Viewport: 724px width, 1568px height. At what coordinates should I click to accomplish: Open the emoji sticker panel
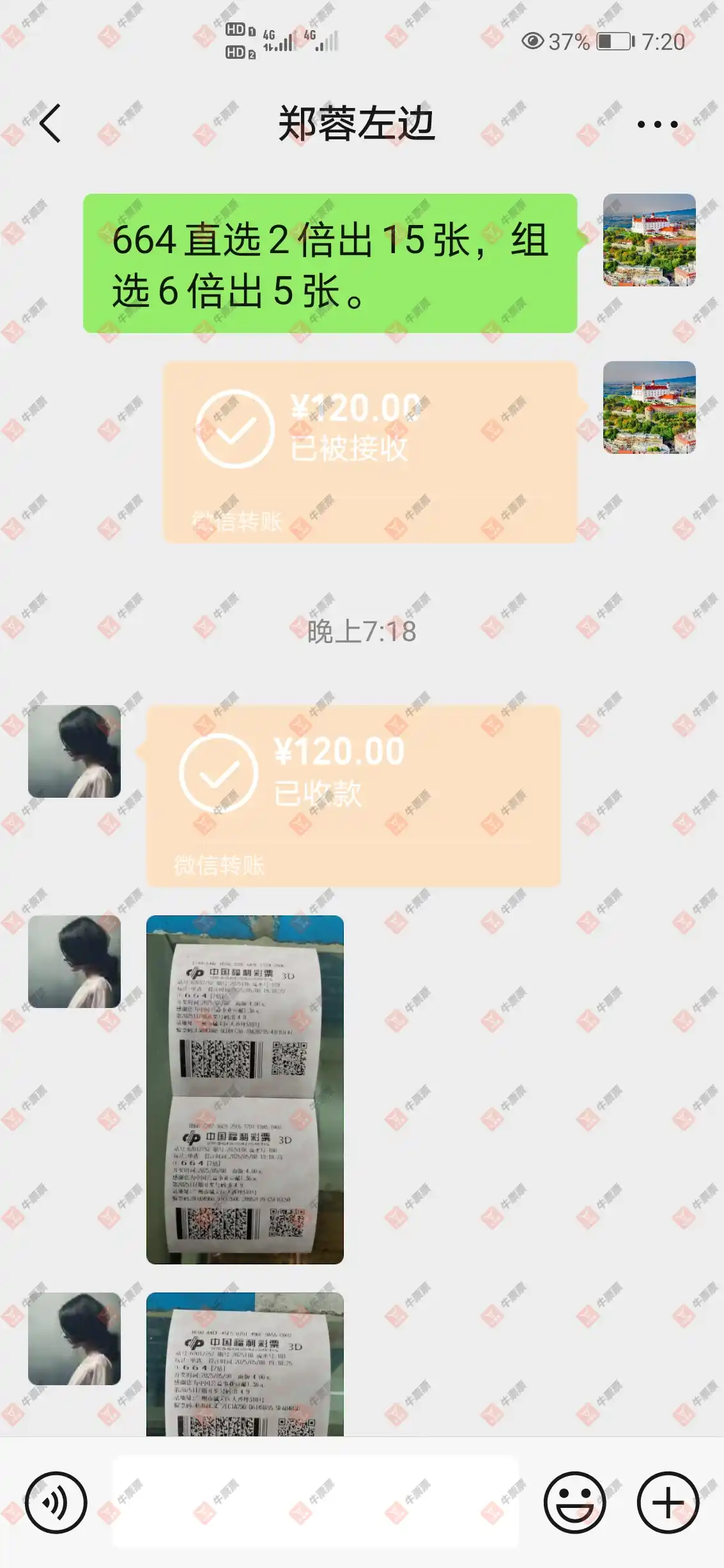[x=574, y=1502]
